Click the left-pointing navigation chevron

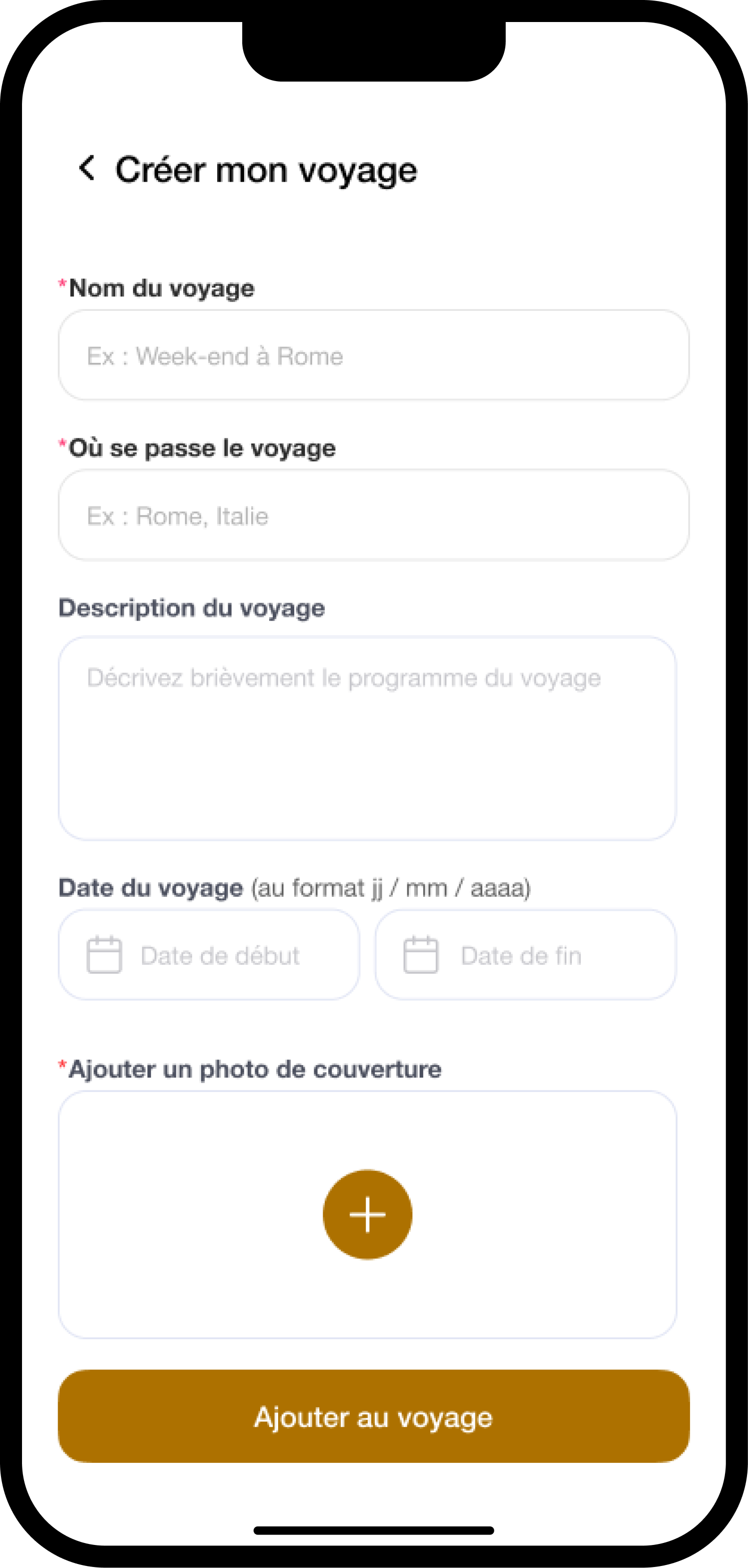(x=86, y=169)
